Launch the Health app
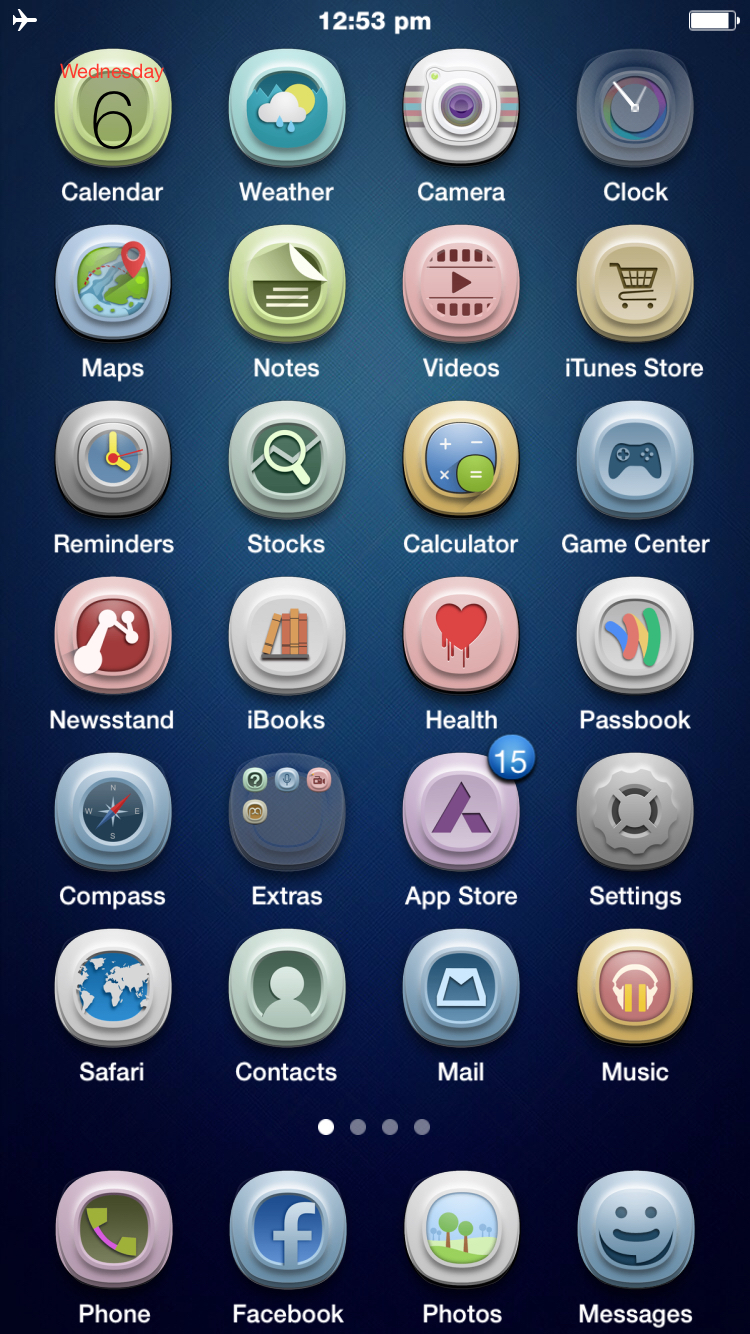The image size is (750, 1334). point(461,636)
